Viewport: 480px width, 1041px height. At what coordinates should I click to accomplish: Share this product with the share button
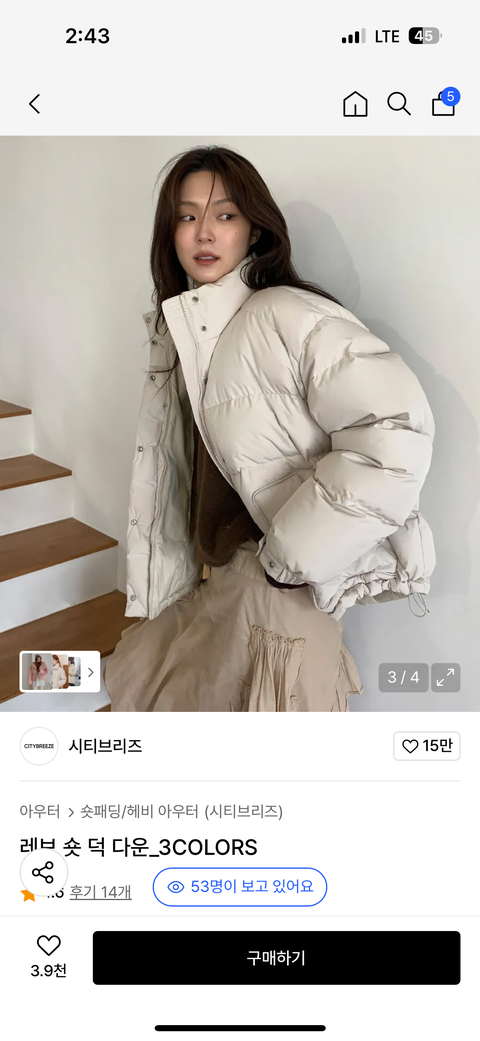(x=43, y=872)
